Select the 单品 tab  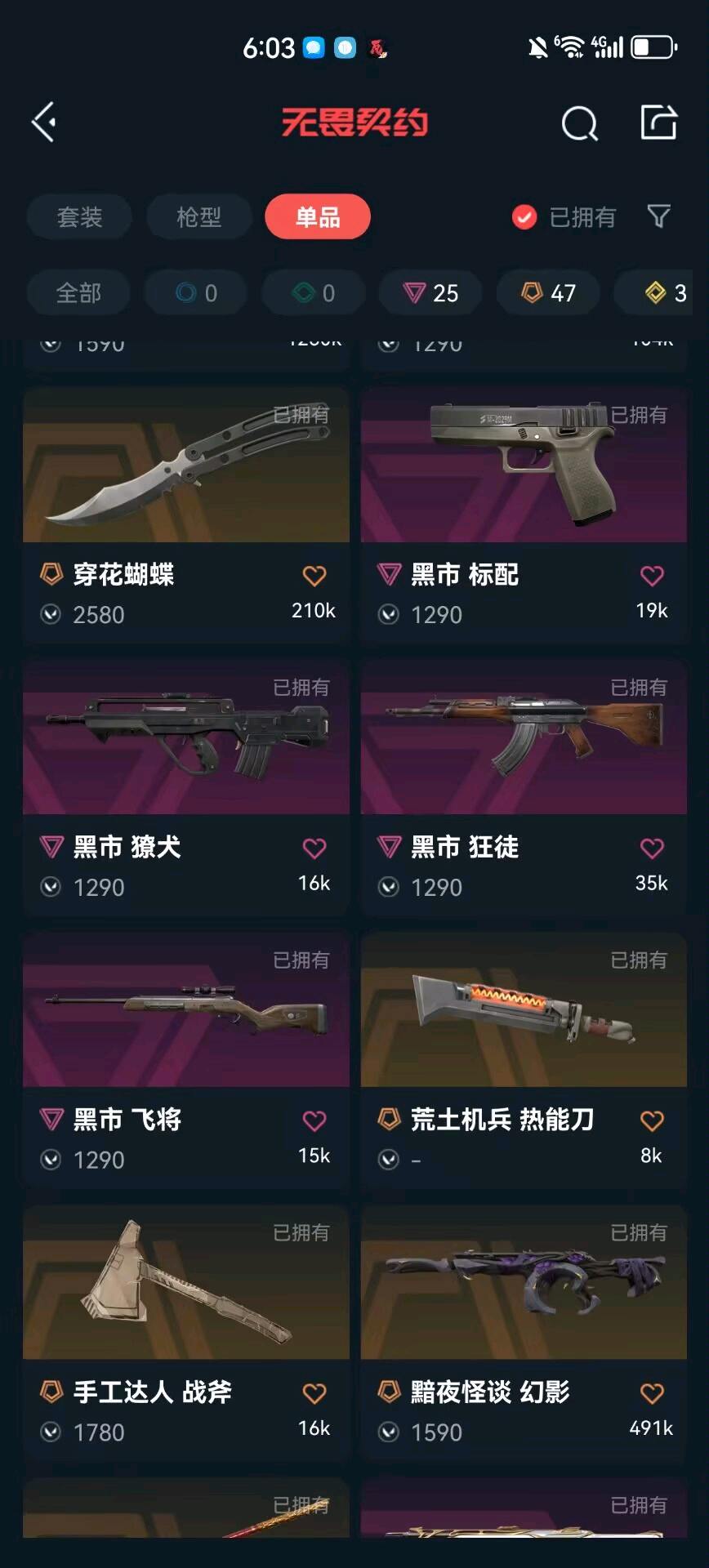click(318, 217)
